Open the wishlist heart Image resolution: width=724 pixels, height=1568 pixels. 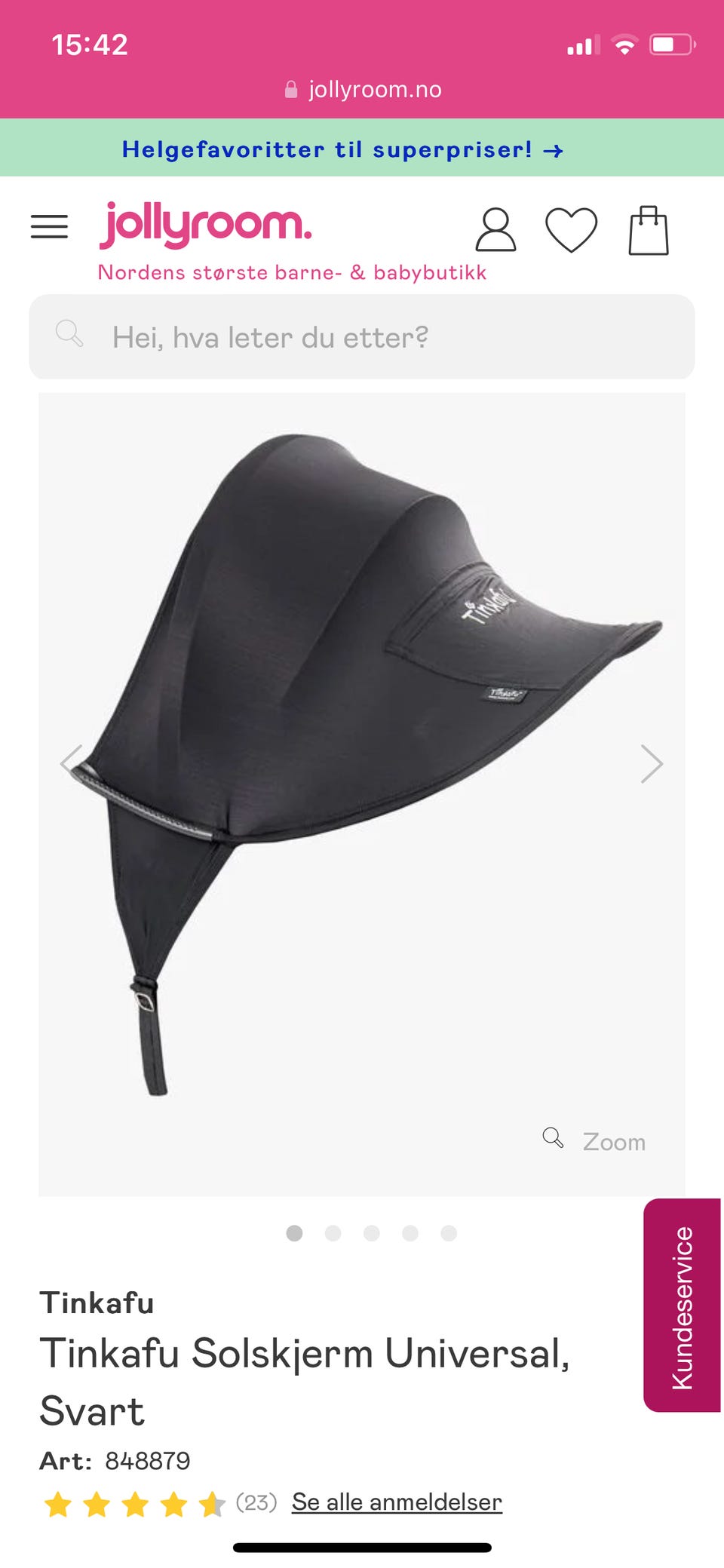(571, 230)
